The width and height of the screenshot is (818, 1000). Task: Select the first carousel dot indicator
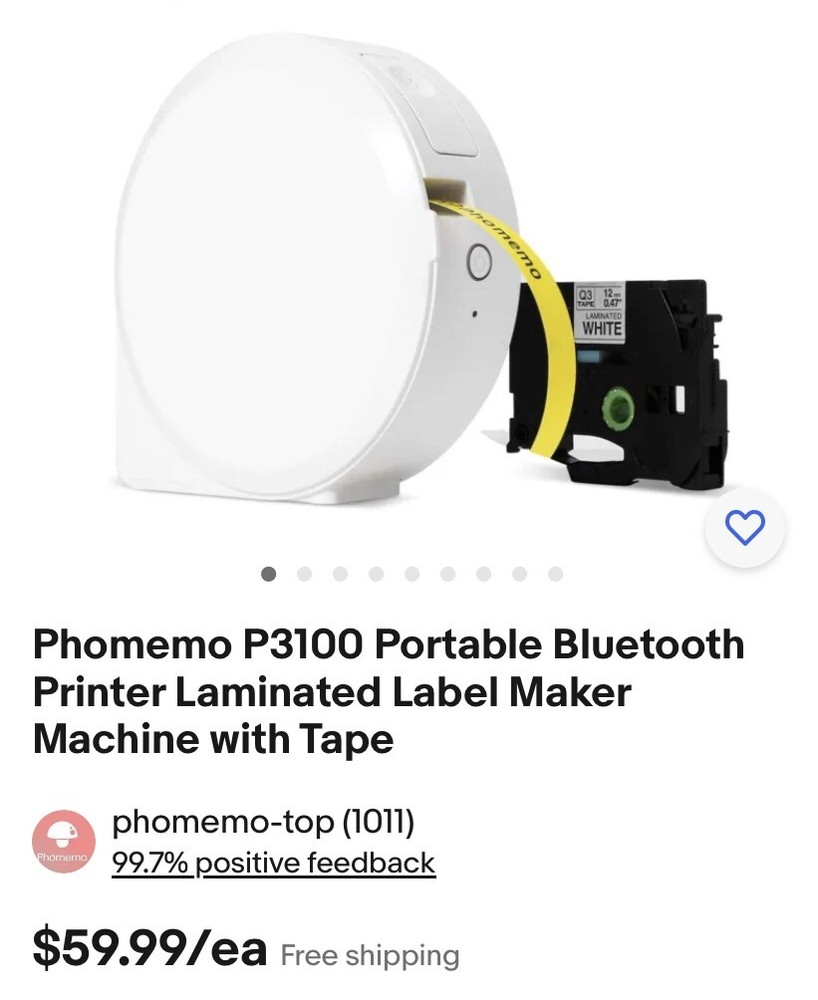pos(268,573)
